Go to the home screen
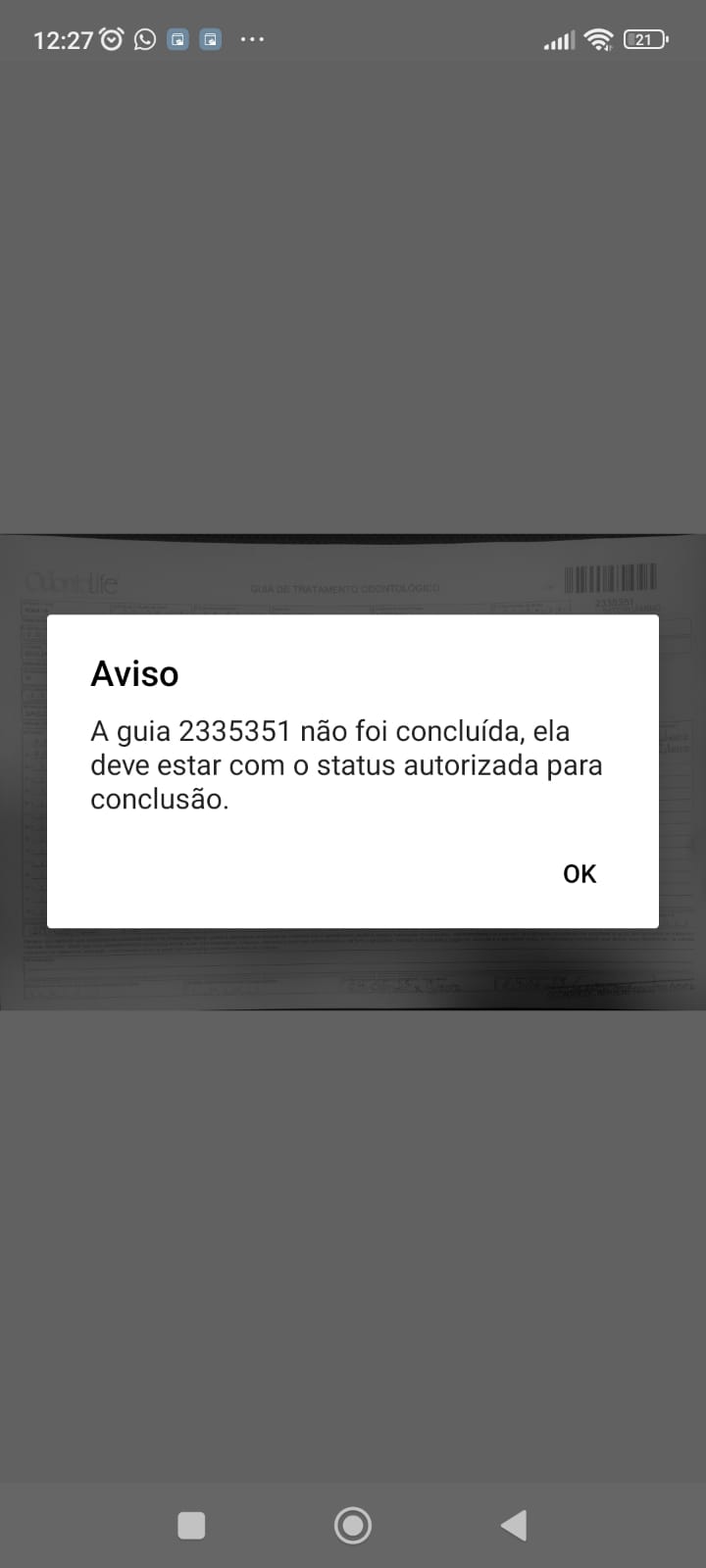 coord(353,1525)
